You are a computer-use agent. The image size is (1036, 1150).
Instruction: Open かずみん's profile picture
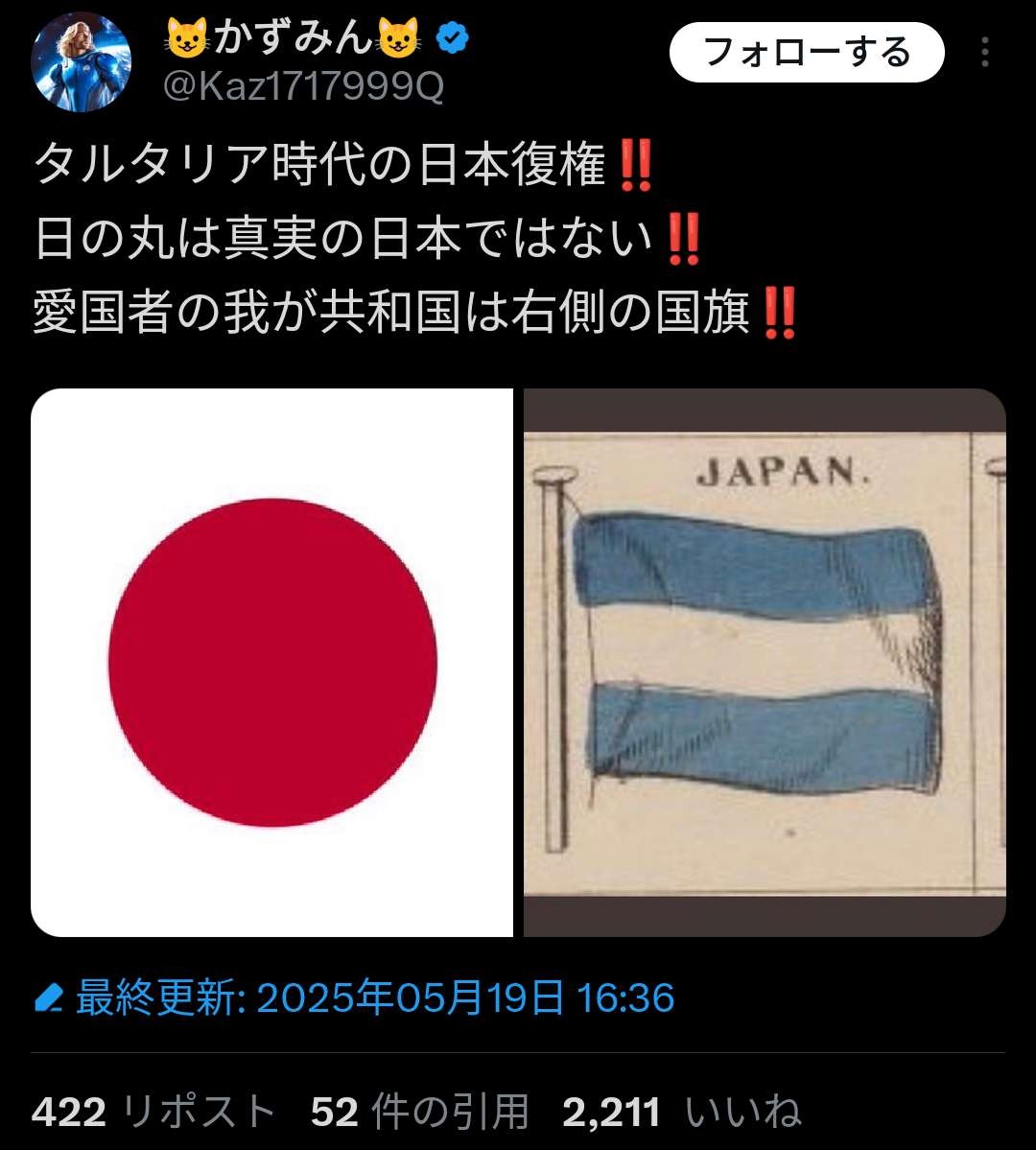click(x=82, y=63)
